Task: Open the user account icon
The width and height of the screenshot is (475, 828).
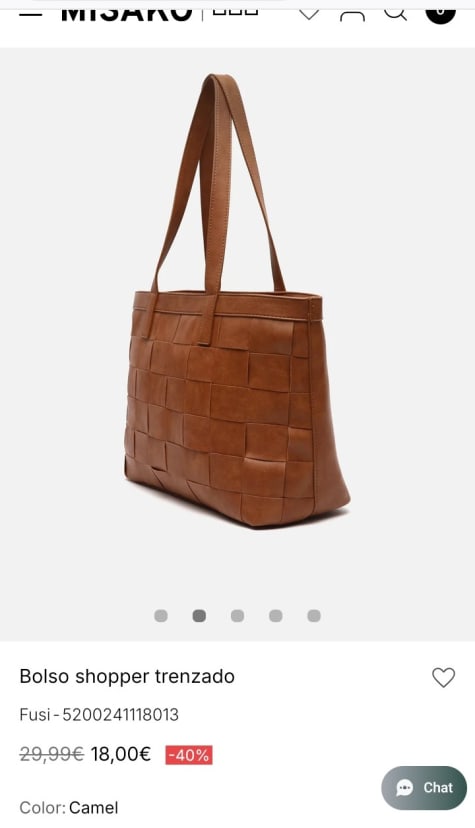Action: (x=352, y=15)
